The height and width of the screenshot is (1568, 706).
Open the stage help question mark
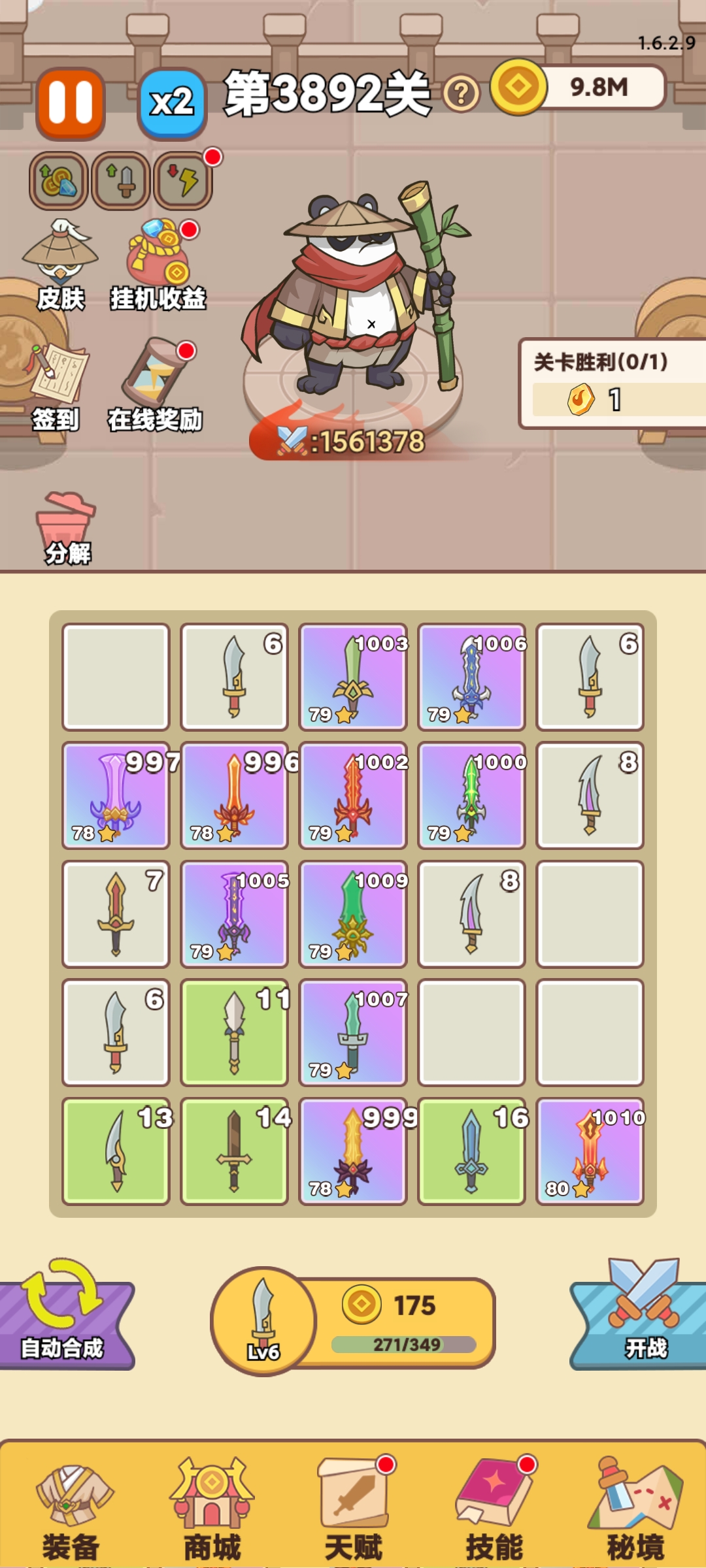462,94
